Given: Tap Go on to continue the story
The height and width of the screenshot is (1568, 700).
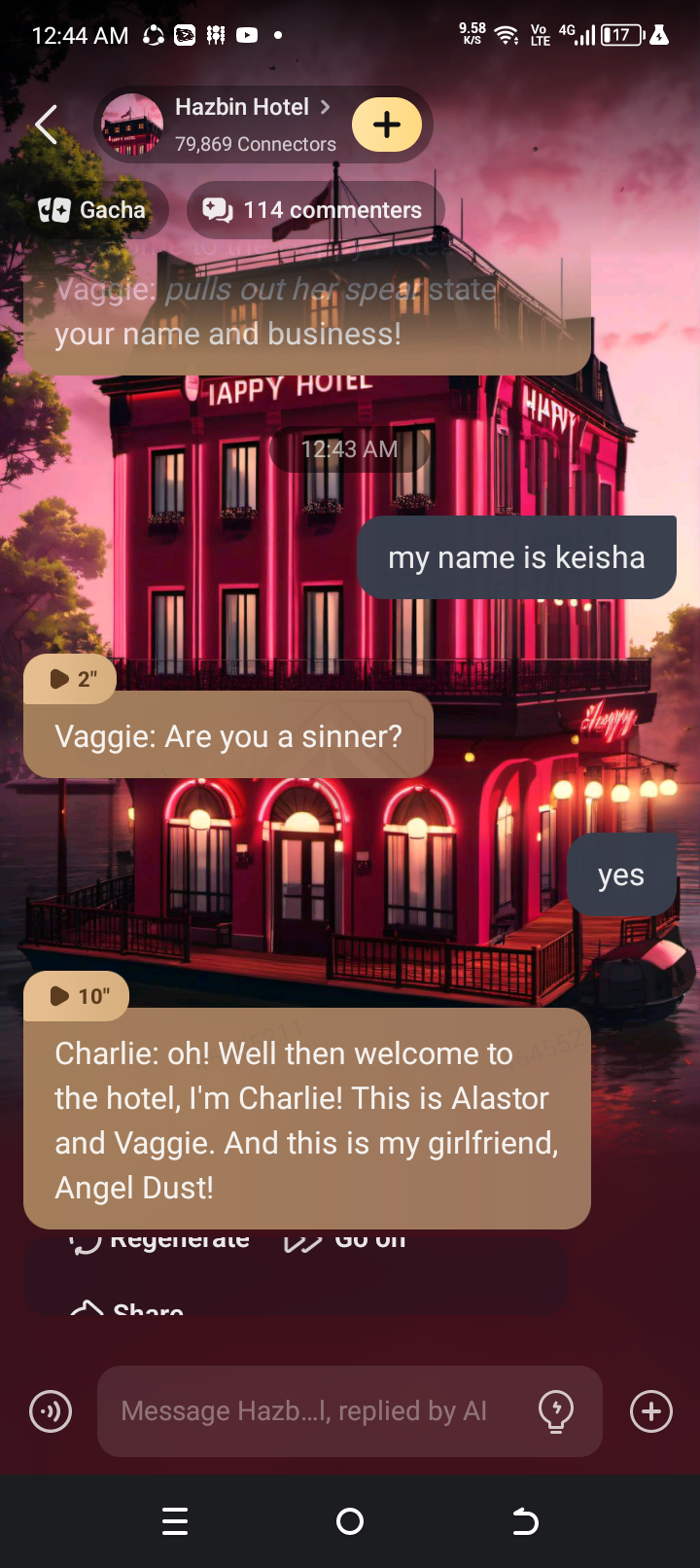Looking at the screenshot, I should [346, 1241].
